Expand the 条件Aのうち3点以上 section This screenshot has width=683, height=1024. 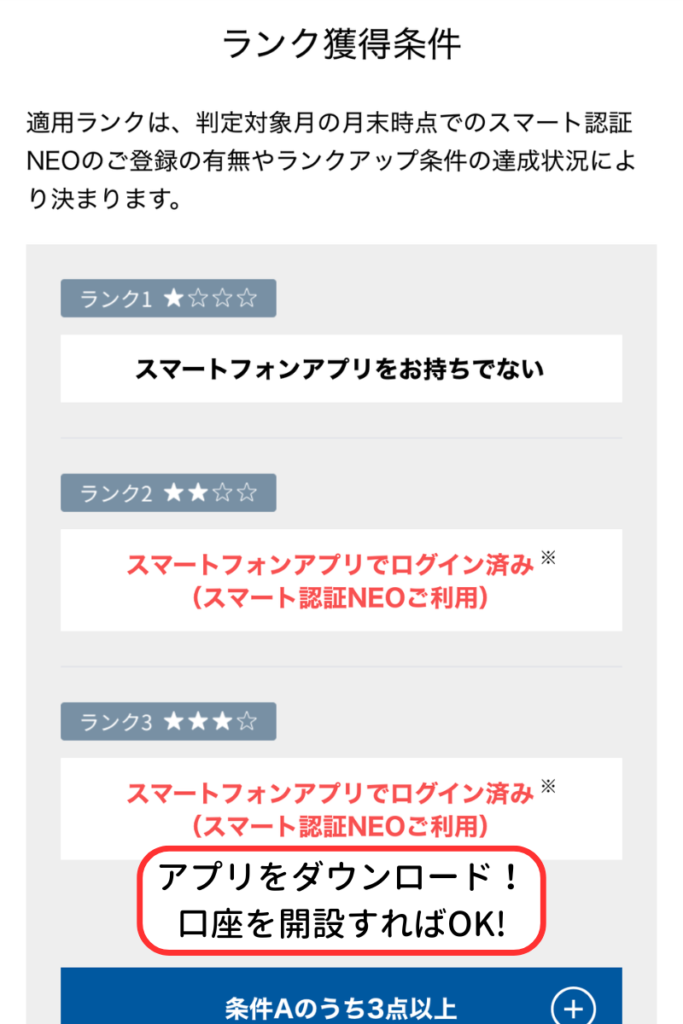click(x=574, y=1004)
